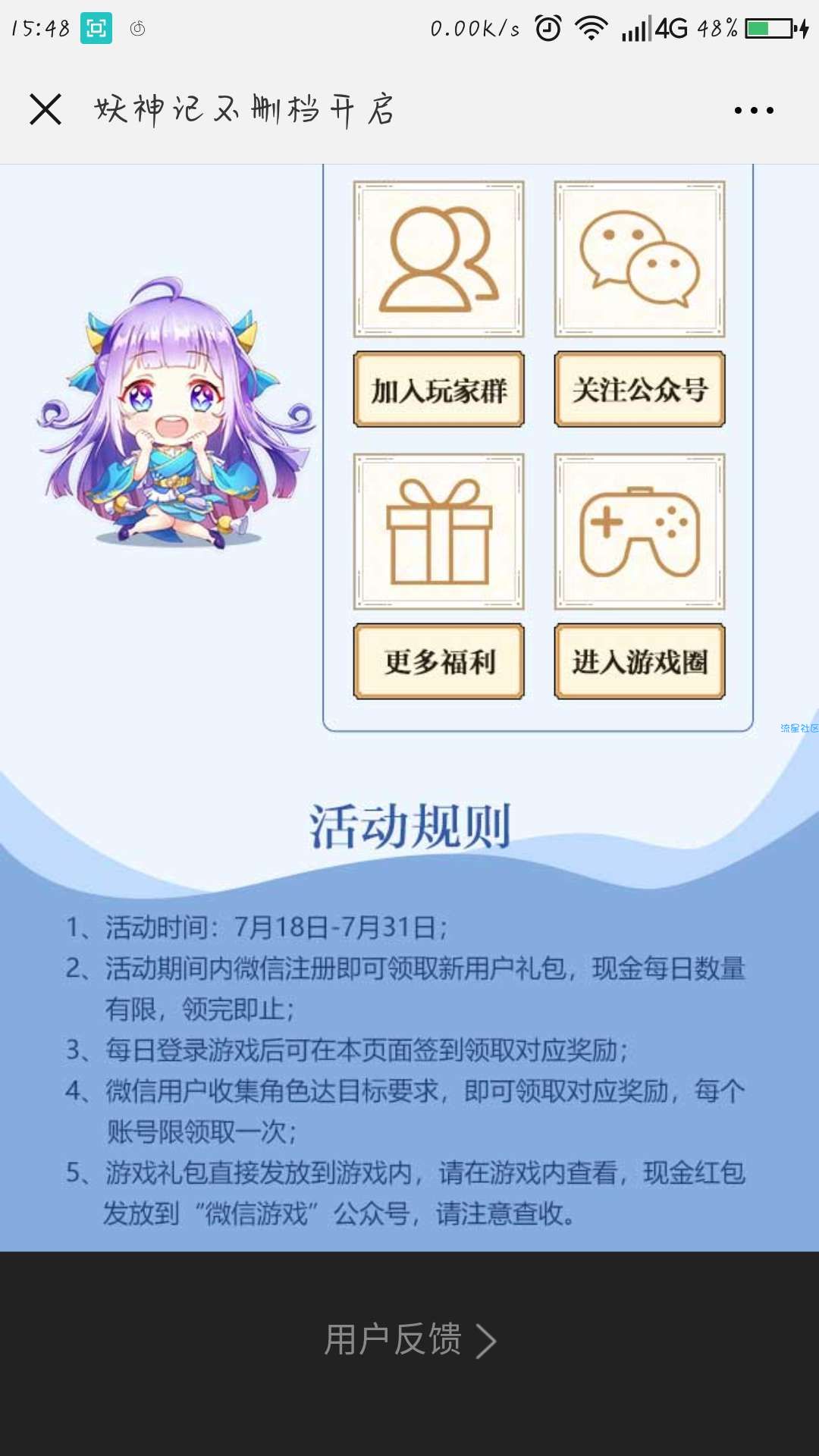This screenshot has width=819, height=1456.
Task: Tap the 关注公众号 button
Action: click(x=639, y=390)
